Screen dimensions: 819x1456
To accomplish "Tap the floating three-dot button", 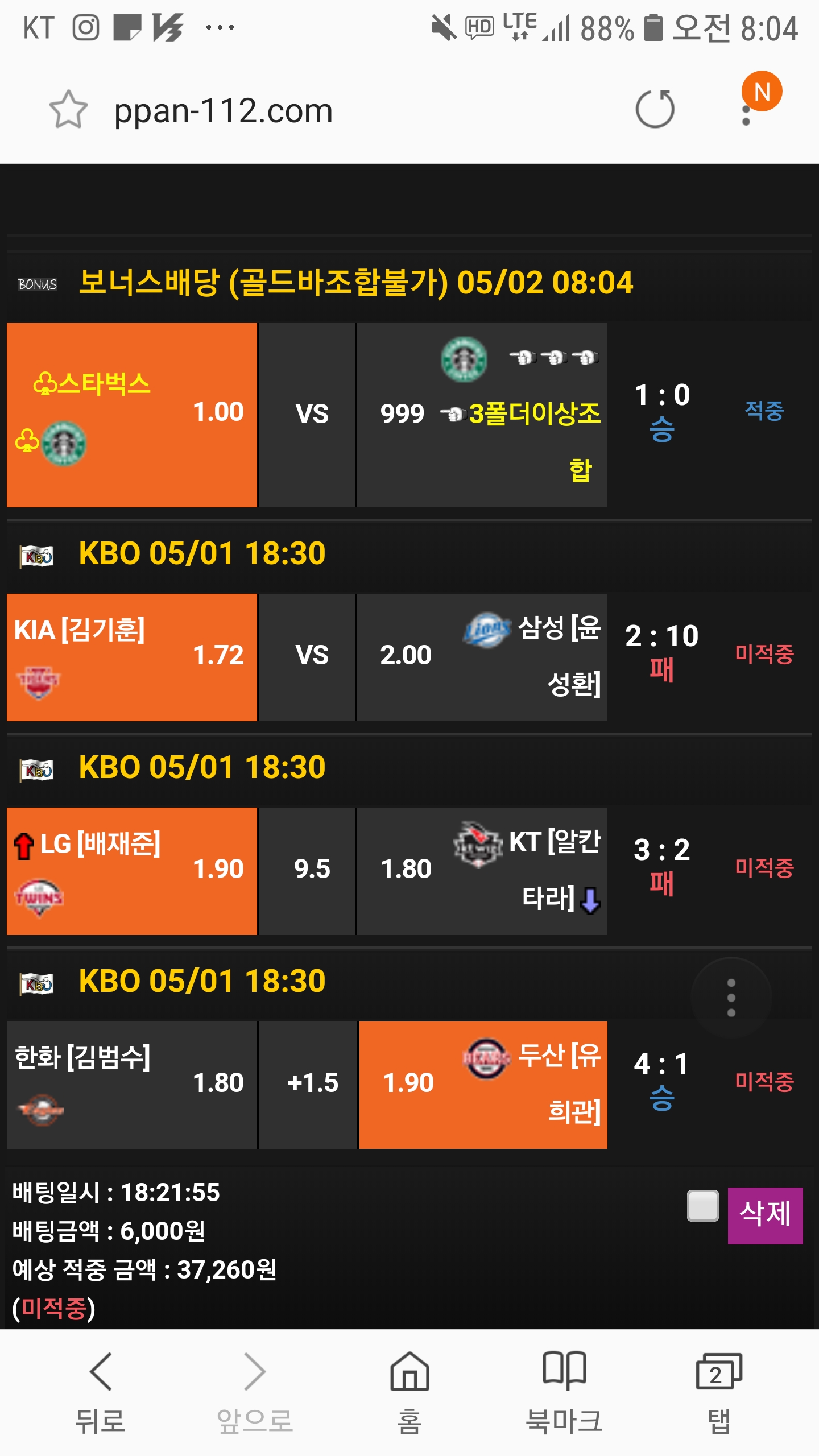I will [731, 998].
